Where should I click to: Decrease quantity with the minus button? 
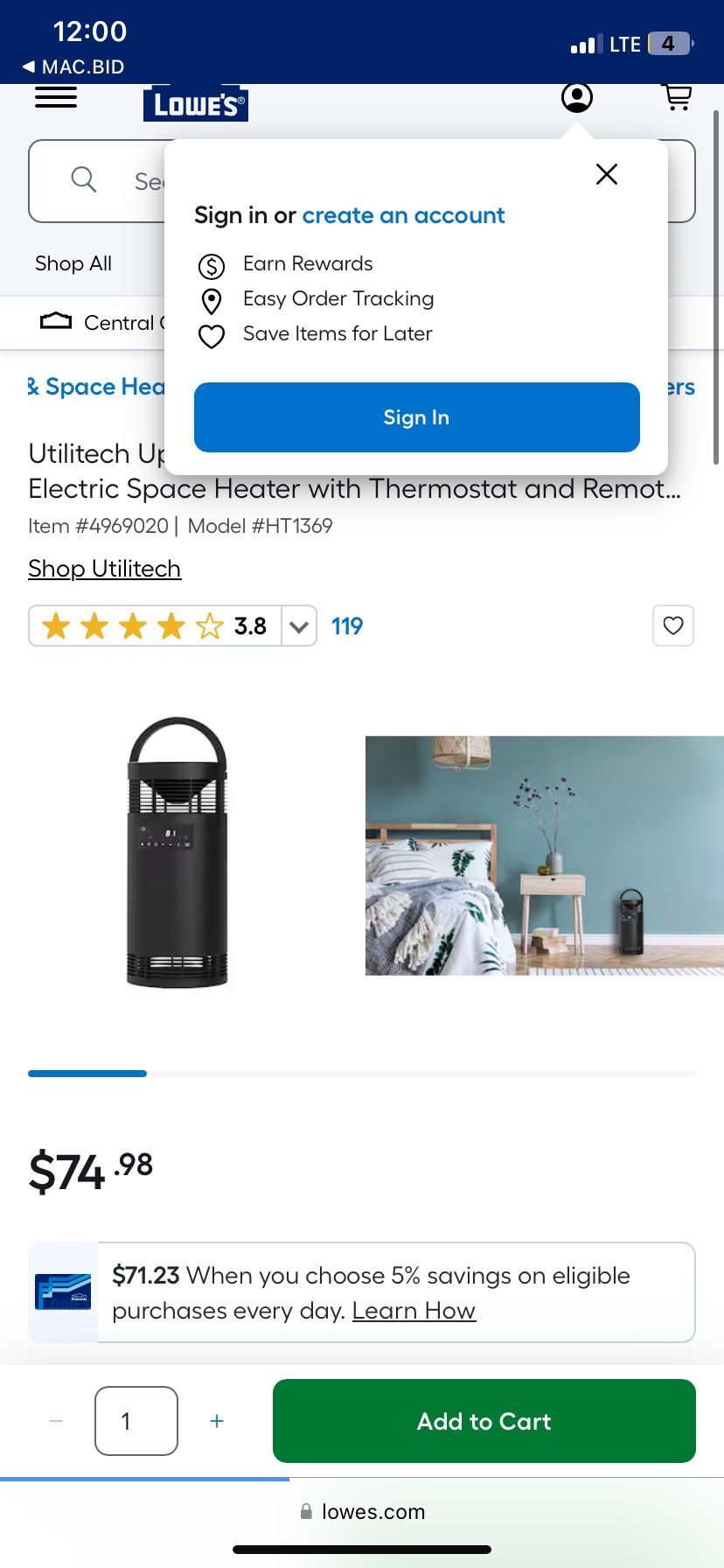pos(56,1421)
